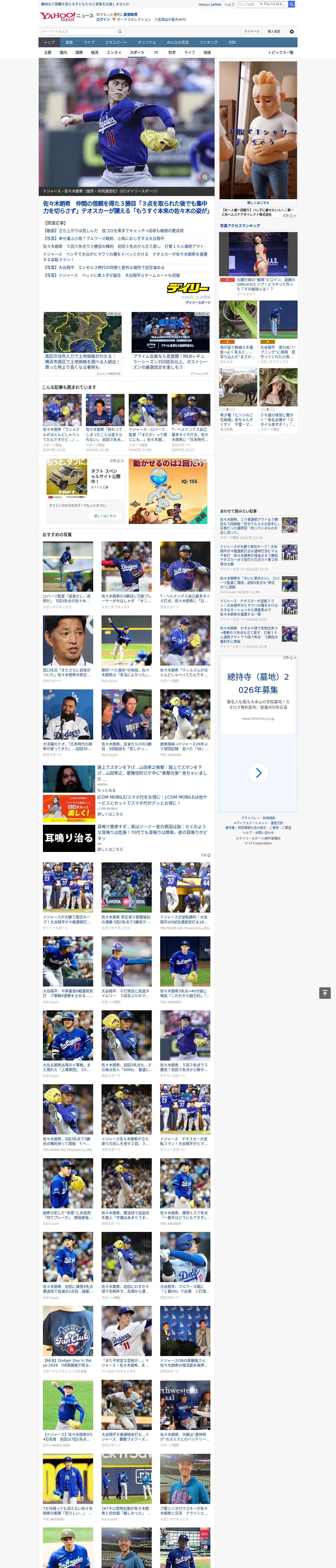
Task: Open the 佐々木朗希 main headline article
Action: (126, 207)
